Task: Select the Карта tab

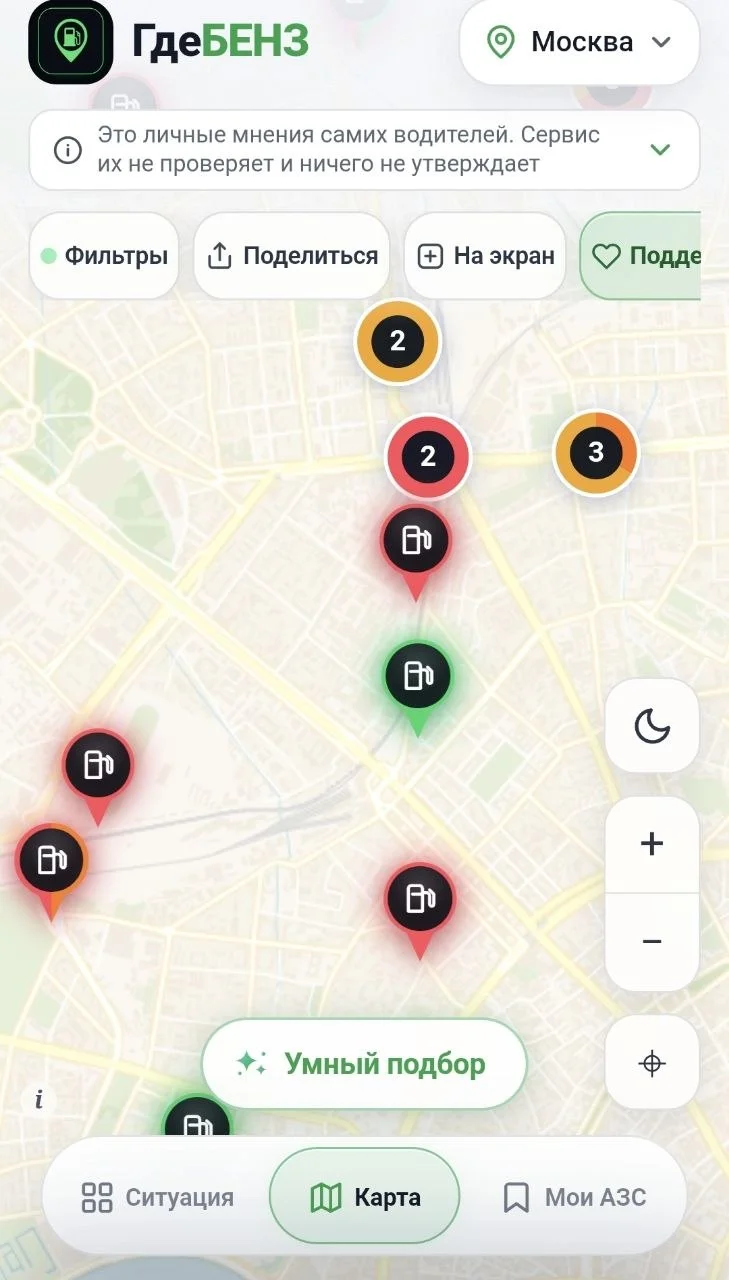Action: click(x=365, y=1197)
